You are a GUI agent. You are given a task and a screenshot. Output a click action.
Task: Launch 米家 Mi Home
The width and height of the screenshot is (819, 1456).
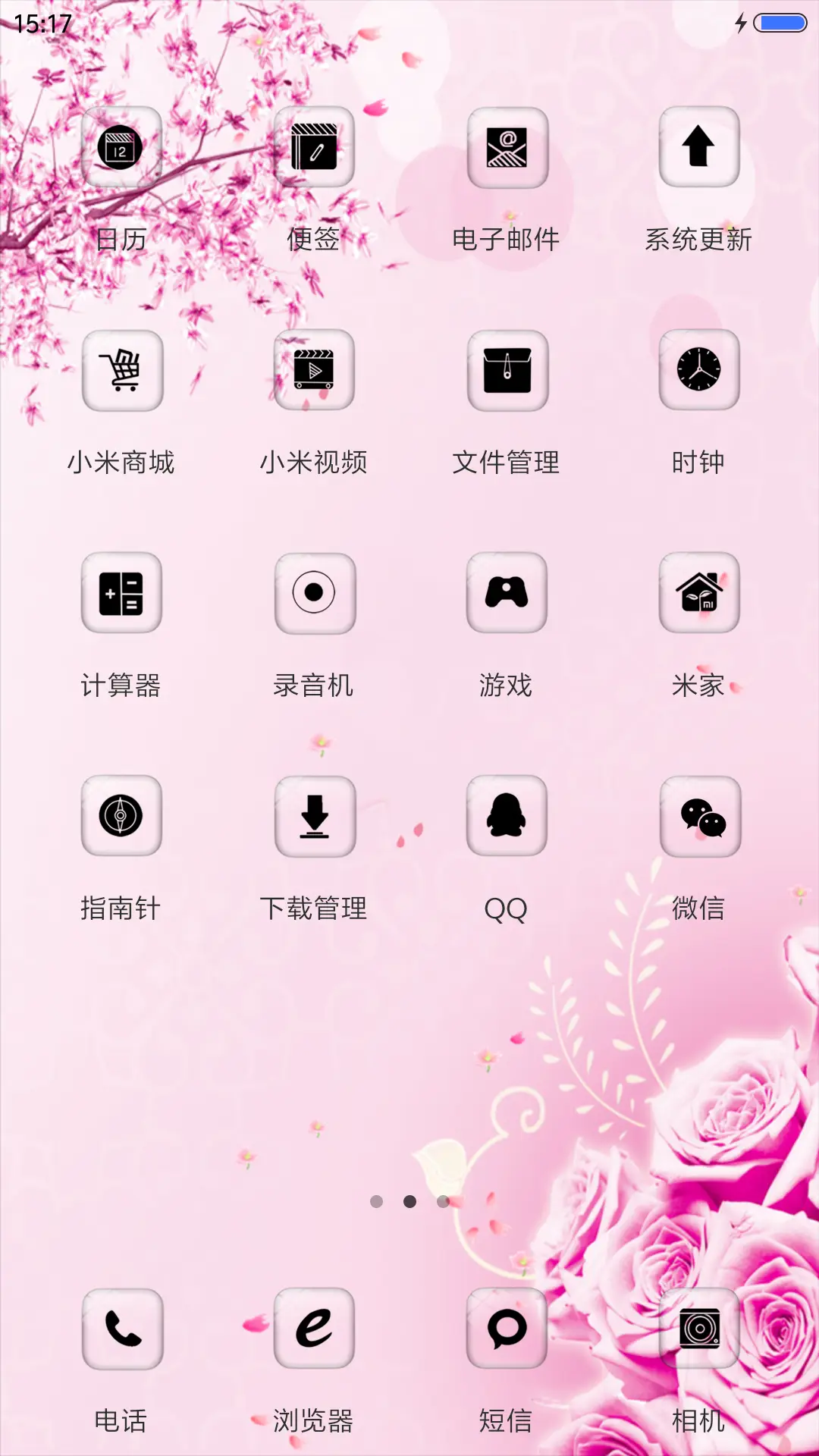pyautogui.click(x=699, y=595)
